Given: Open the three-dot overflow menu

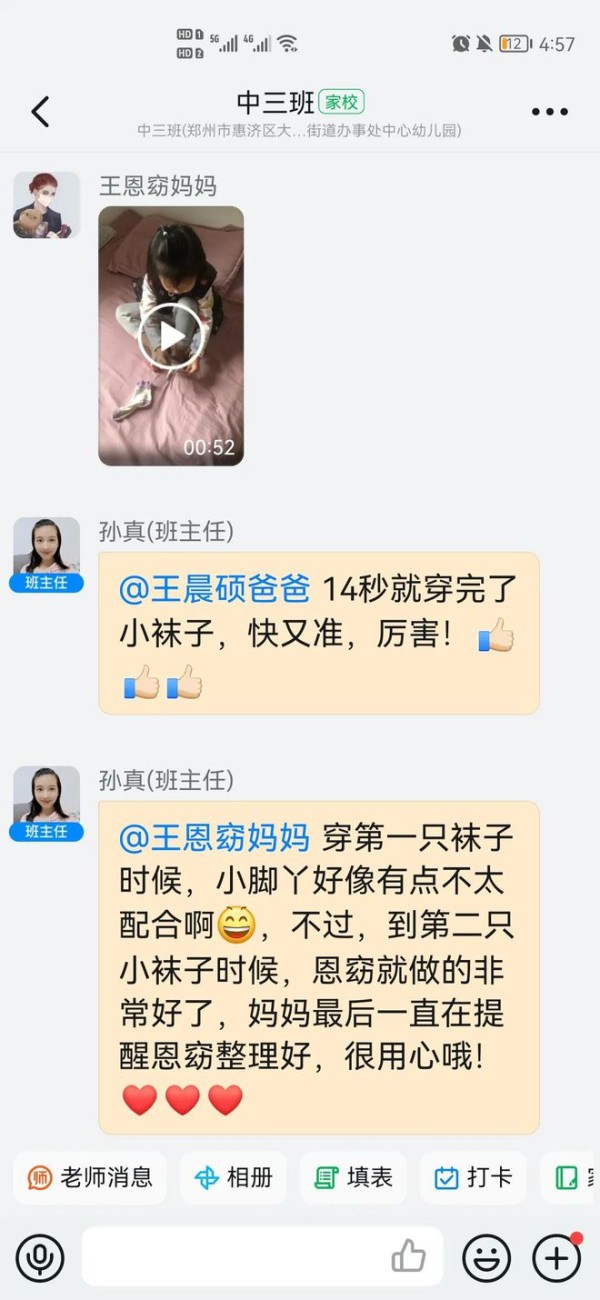Looking at the screenshot, I should (x=549, y=111).
